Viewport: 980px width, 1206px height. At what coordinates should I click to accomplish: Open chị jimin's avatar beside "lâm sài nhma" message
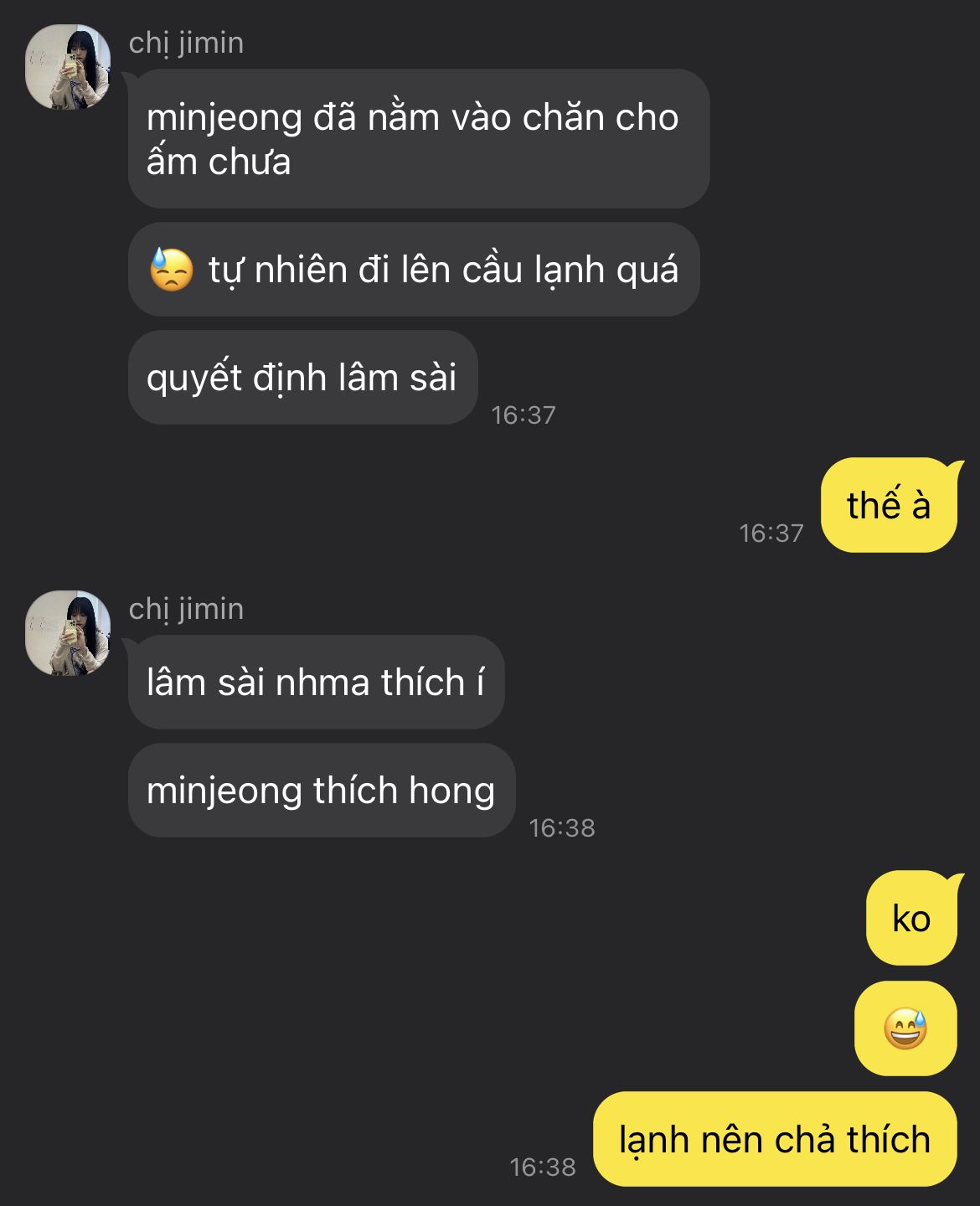pos(68,633)
